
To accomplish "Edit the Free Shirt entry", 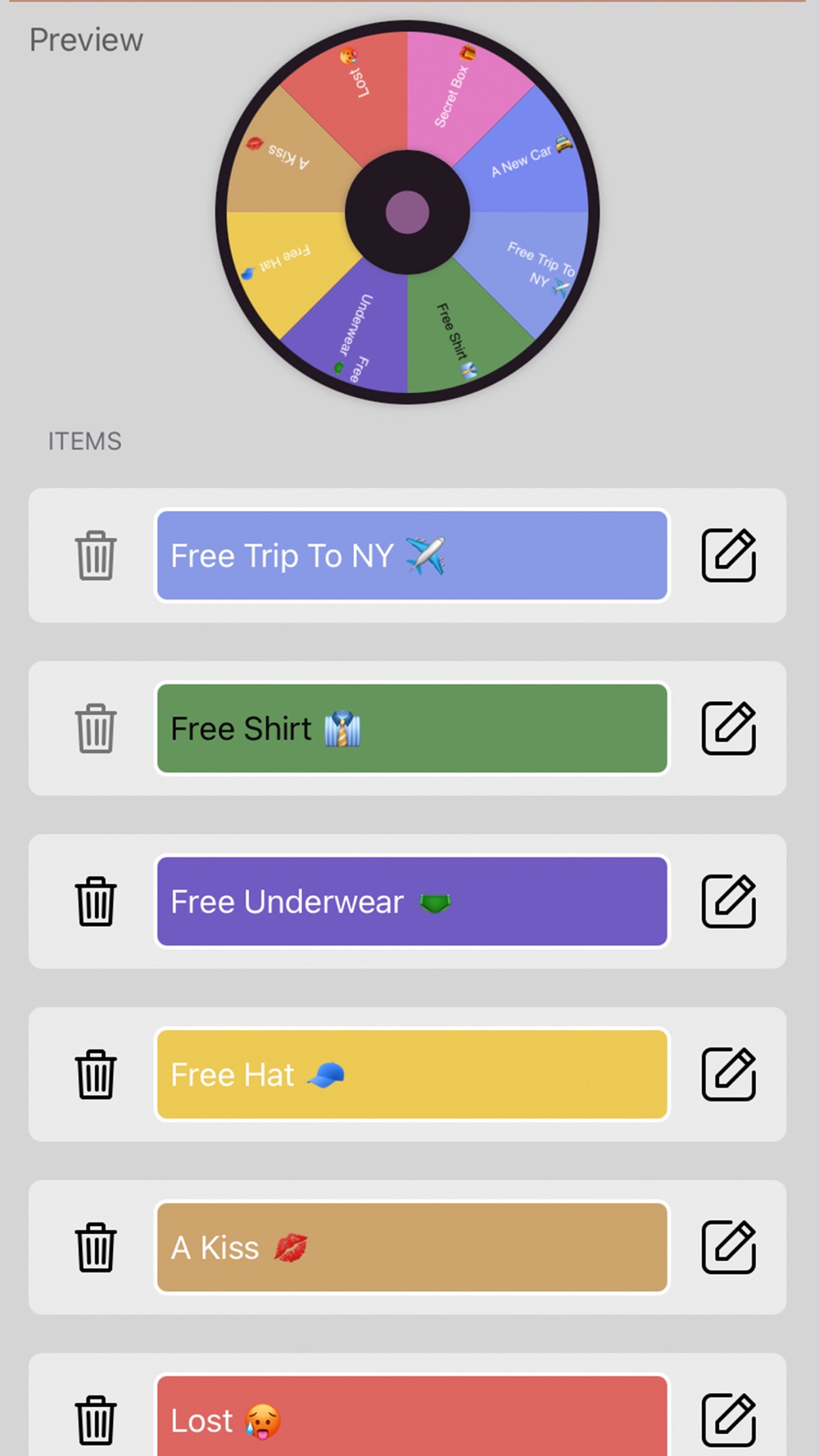I will pos(728,728).
